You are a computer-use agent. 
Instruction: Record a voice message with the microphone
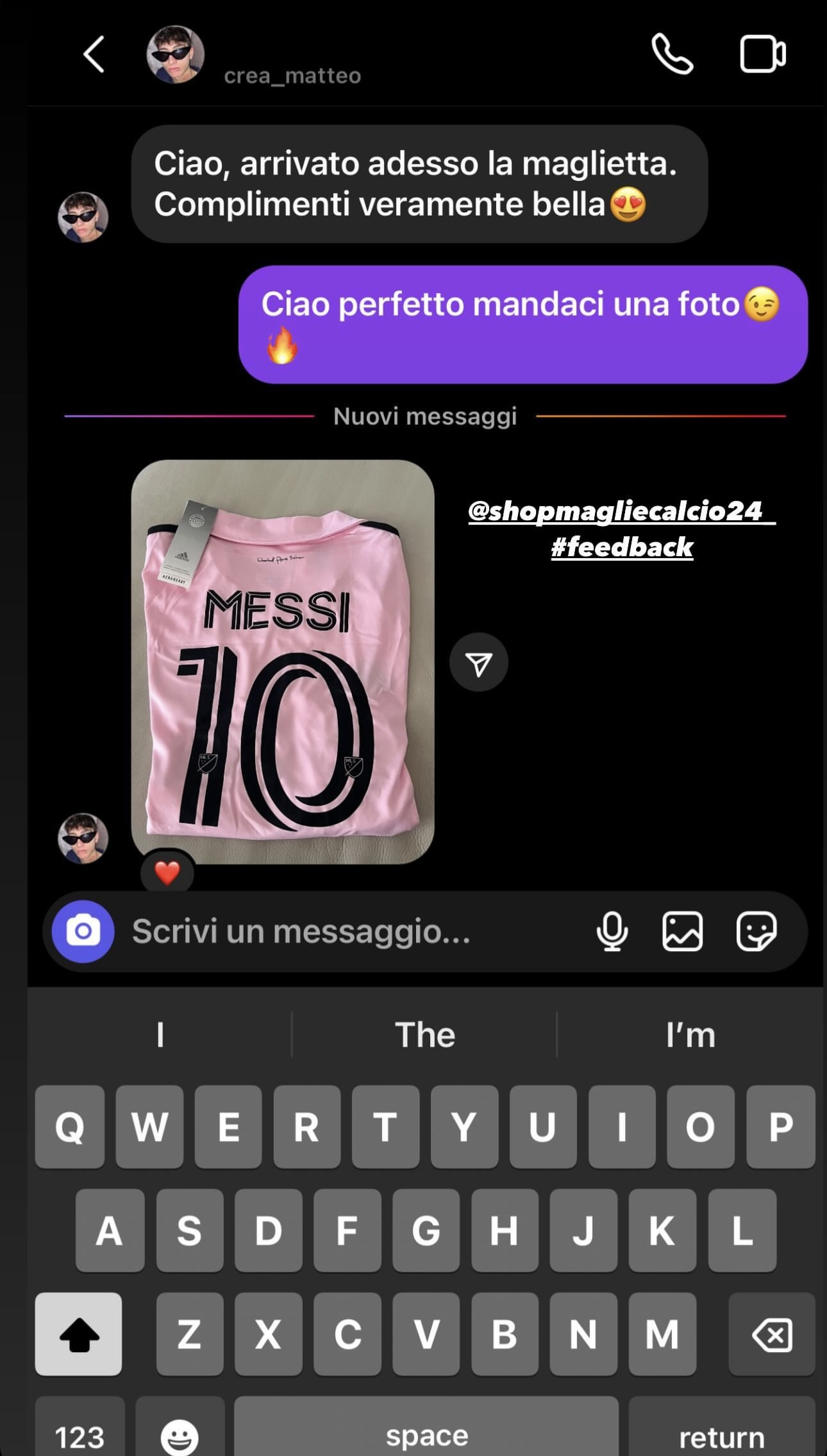tap(612, 931)
